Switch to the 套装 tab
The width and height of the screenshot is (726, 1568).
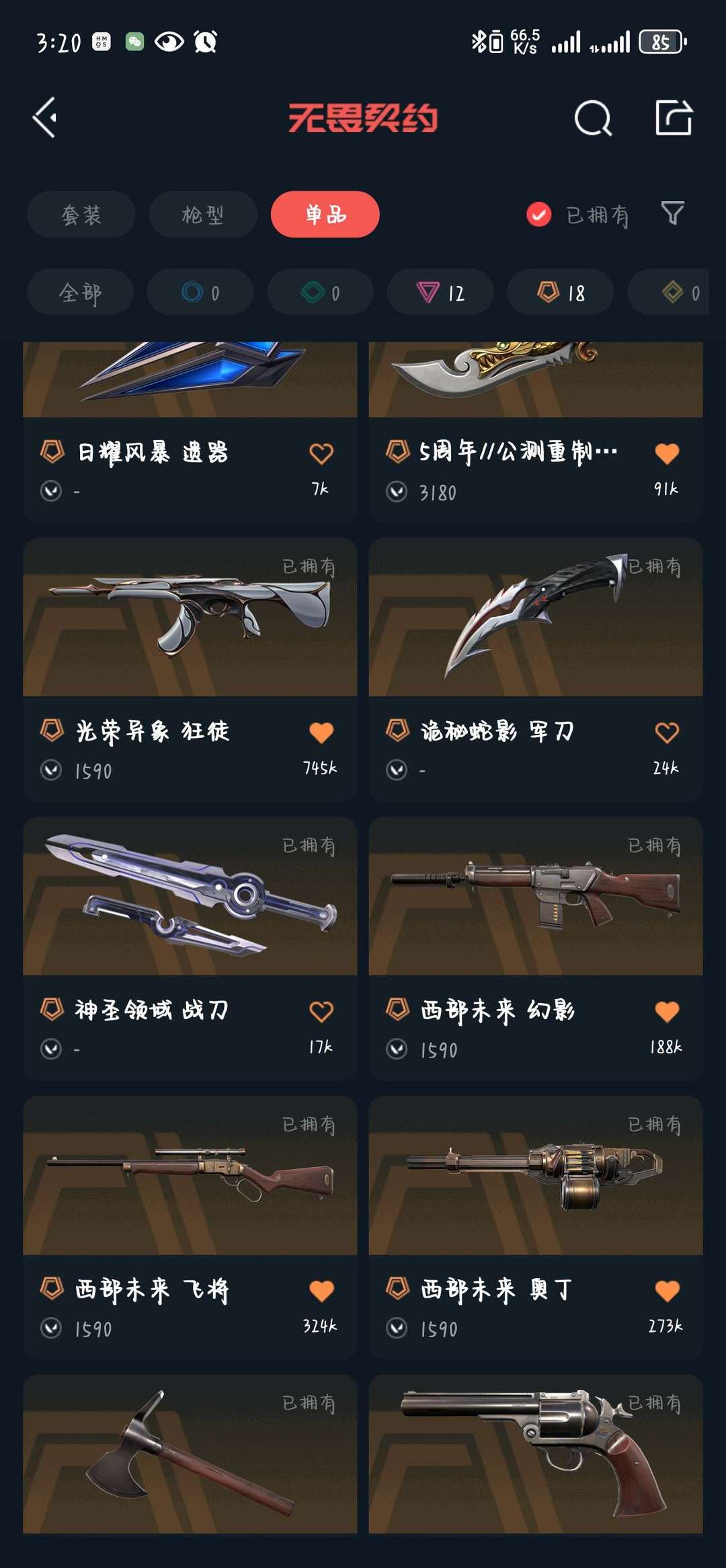tap(80, 214)
